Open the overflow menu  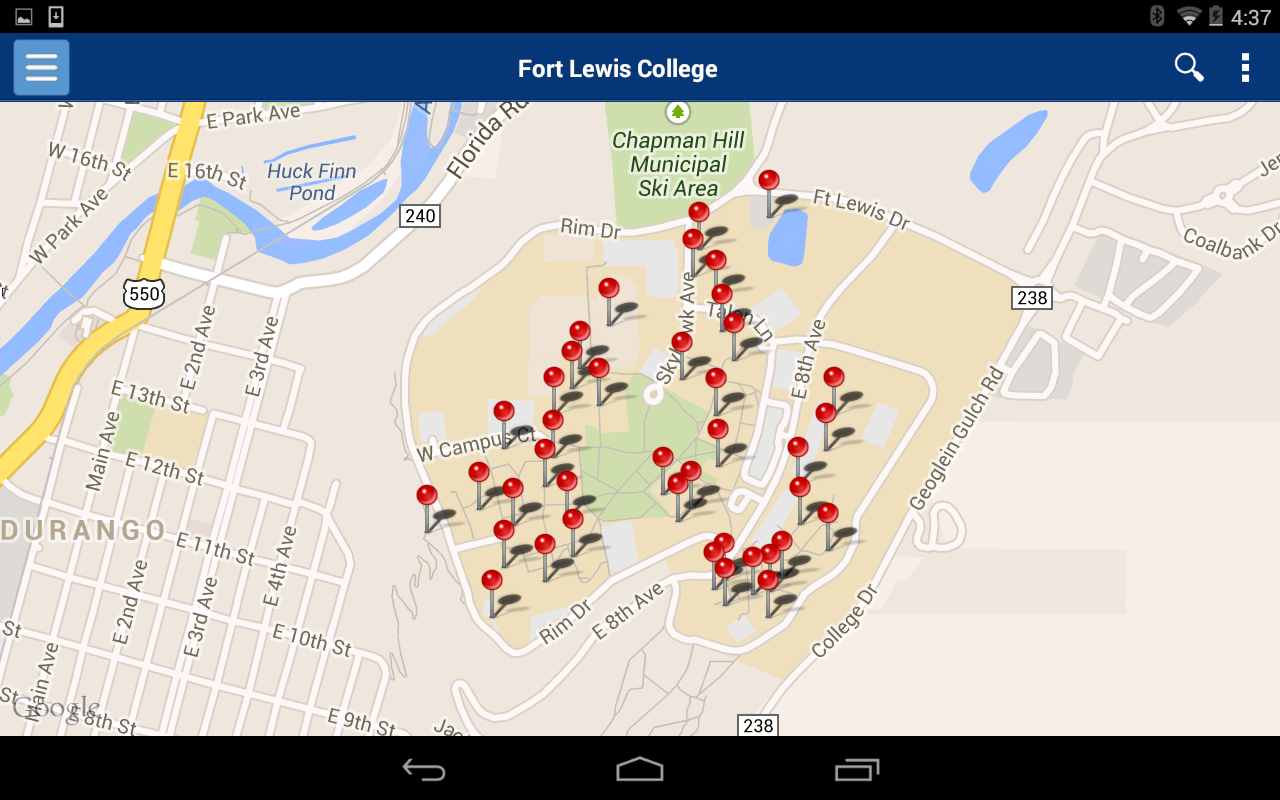tap(1245, 68)
